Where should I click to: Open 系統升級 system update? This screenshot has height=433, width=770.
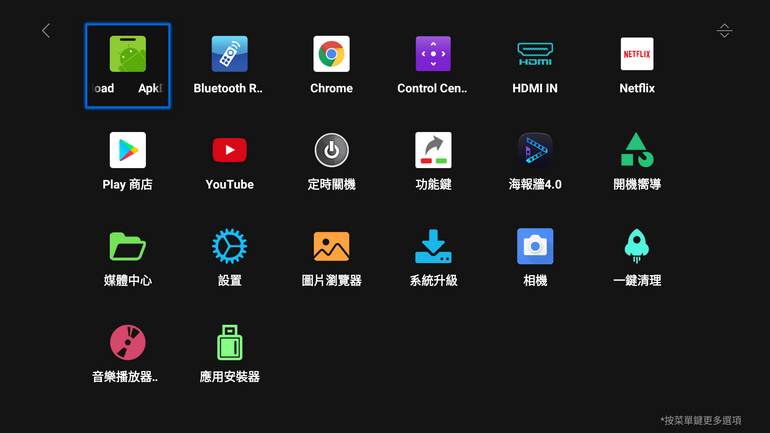pyautogui.click(x=433, y=246)
